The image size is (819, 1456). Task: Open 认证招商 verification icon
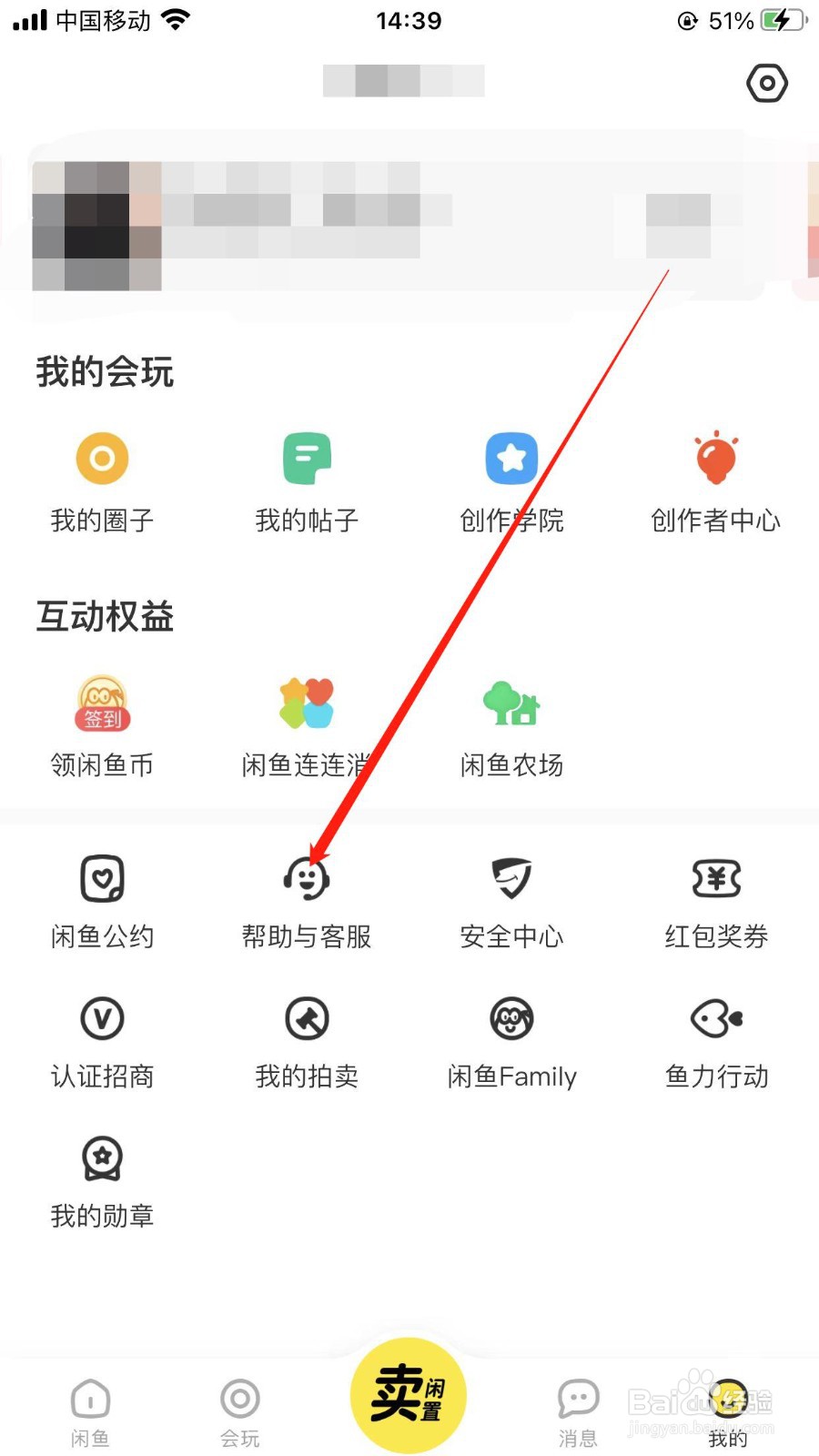pyautogui.click(x=102, y=1042)
